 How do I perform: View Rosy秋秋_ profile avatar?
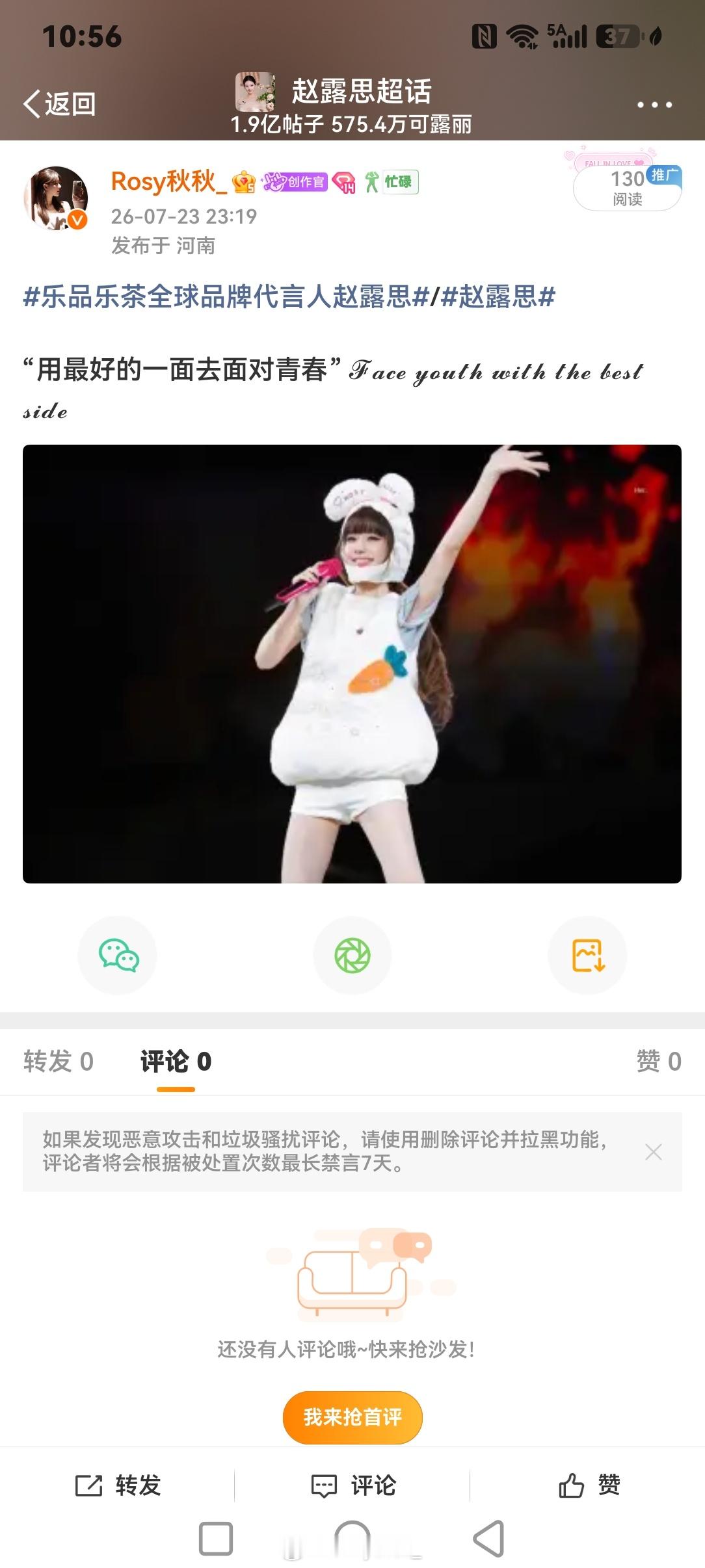(x=56, y=198)
